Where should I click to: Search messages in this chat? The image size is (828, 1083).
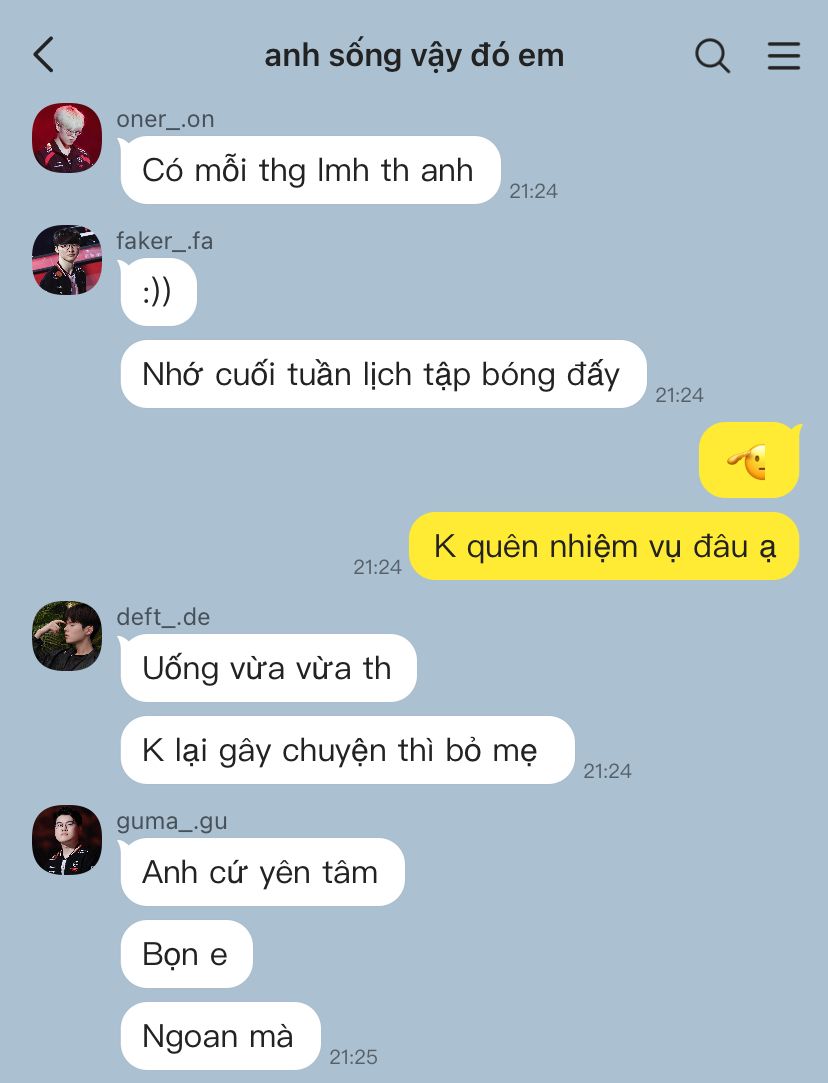pyautogui.click(x=712, y=55)
